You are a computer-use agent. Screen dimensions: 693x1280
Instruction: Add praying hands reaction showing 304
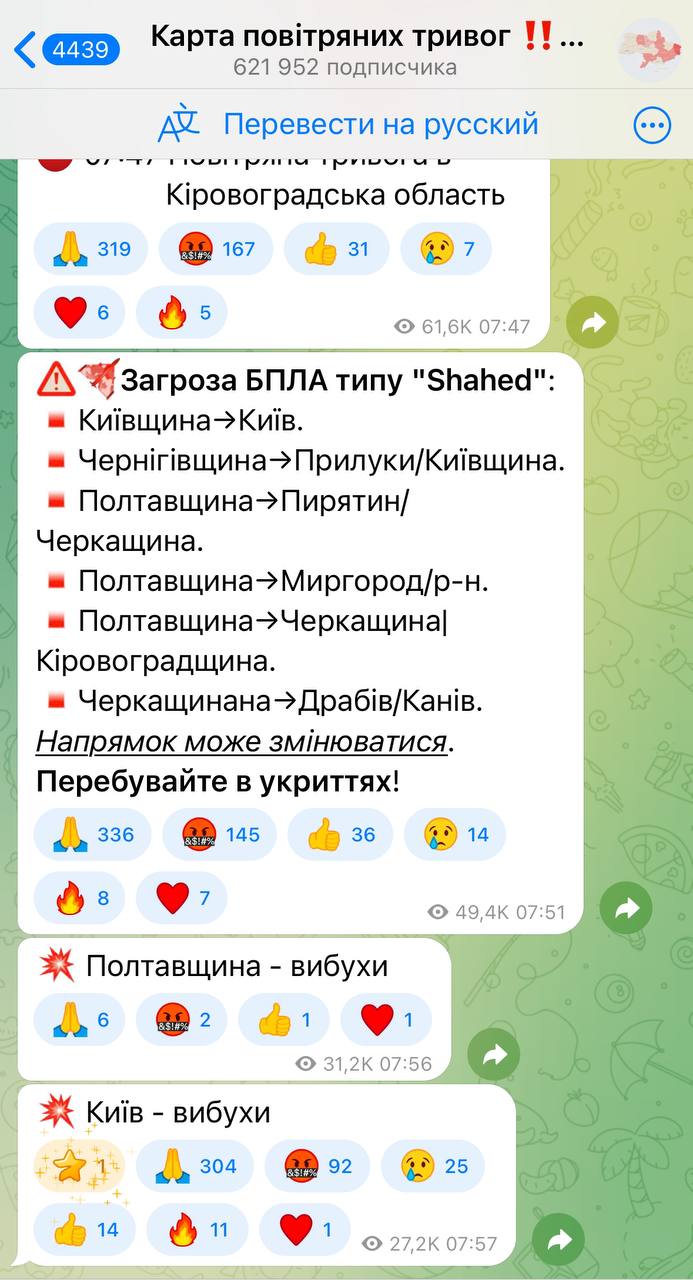click(x=195, y=1166)
